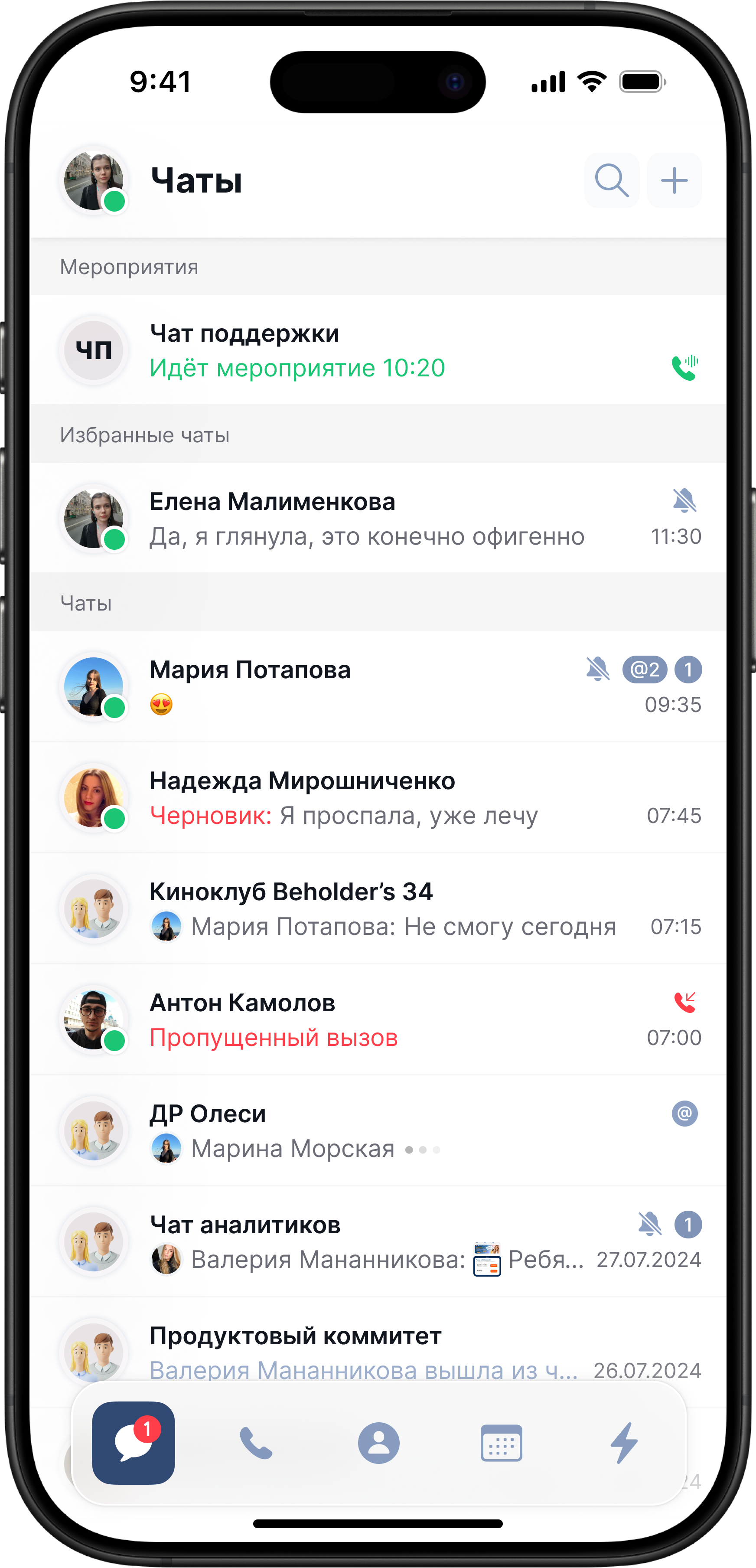Open Продуктовый коммитет chat
This screenshot has width=756, height=1568.
365,1351
